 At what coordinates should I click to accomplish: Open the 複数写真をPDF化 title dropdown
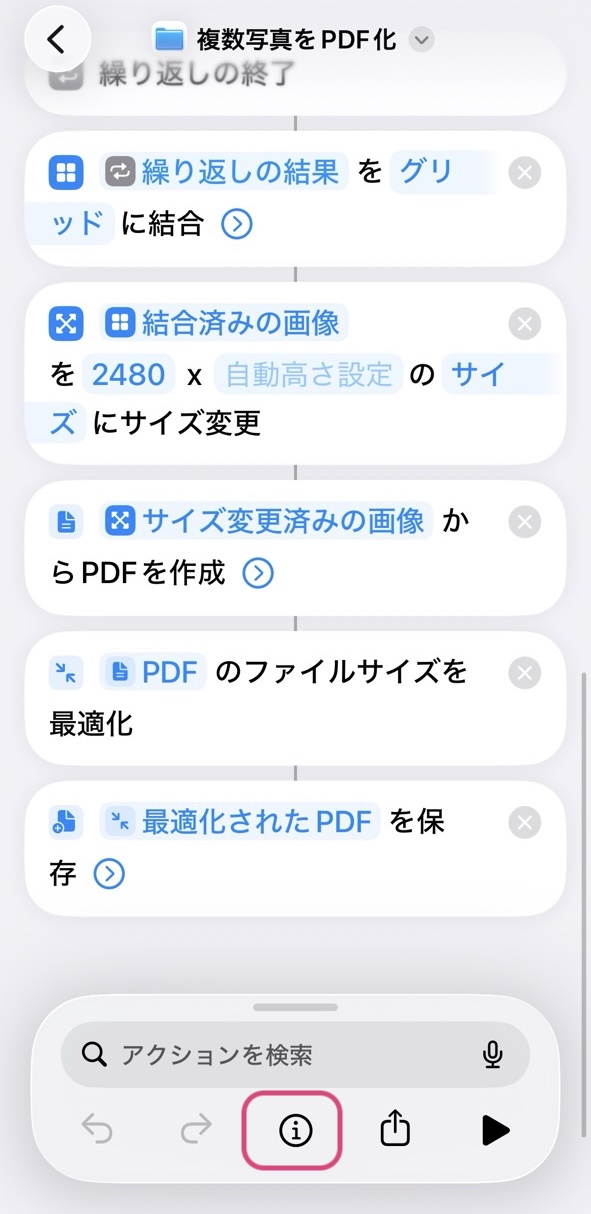click(423, 40)
